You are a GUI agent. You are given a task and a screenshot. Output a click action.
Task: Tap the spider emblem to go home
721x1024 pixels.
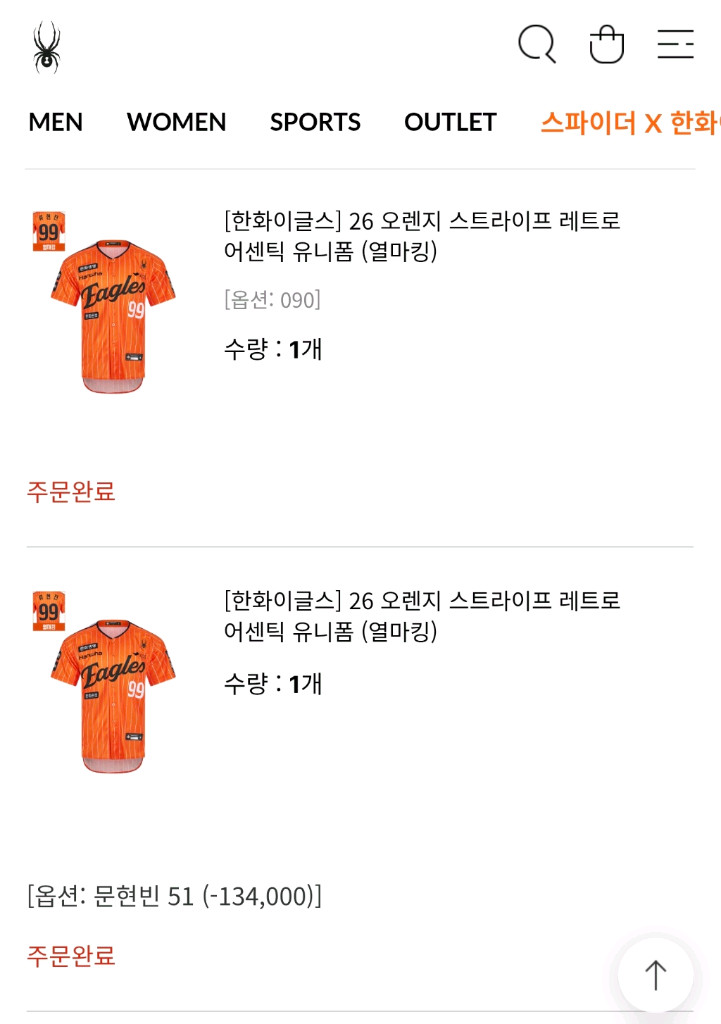[x=48, y=44]
